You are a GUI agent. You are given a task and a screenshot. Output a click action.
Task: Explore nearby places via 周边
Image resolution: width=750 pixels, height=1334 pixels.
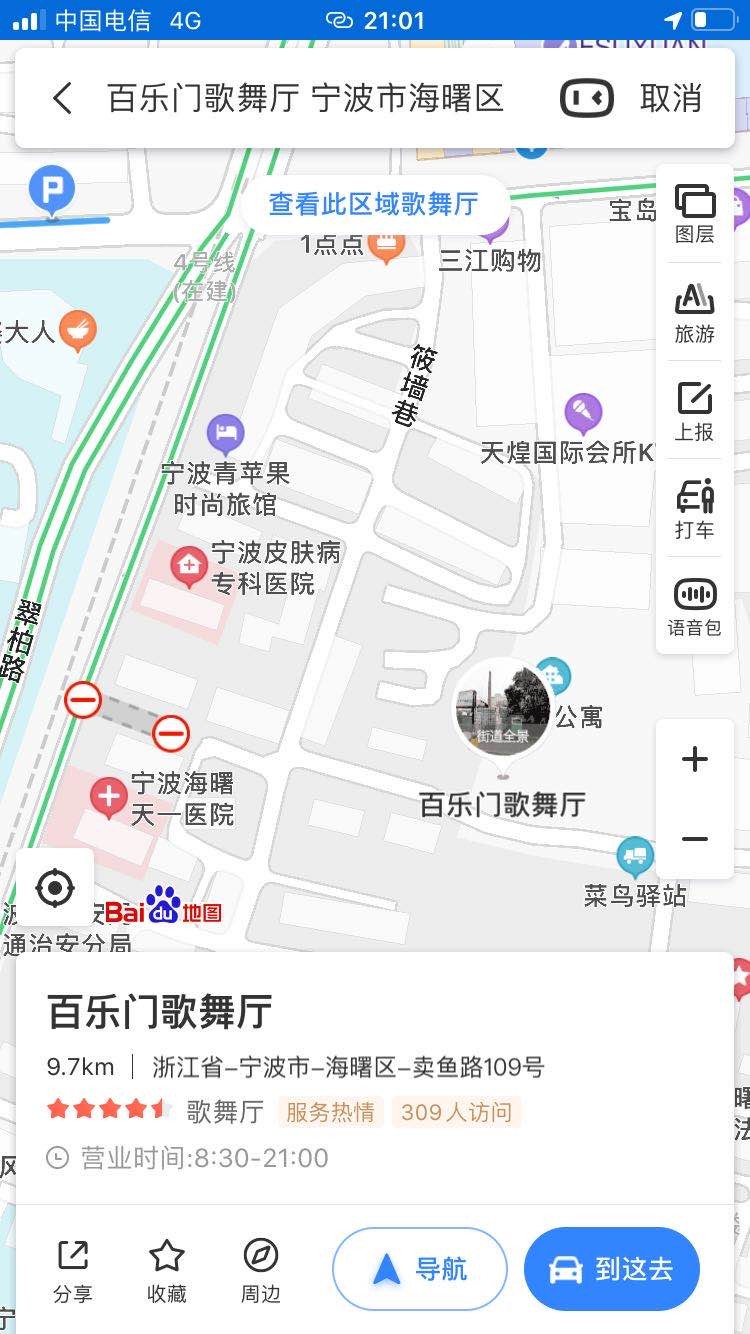coord(260,1270)
